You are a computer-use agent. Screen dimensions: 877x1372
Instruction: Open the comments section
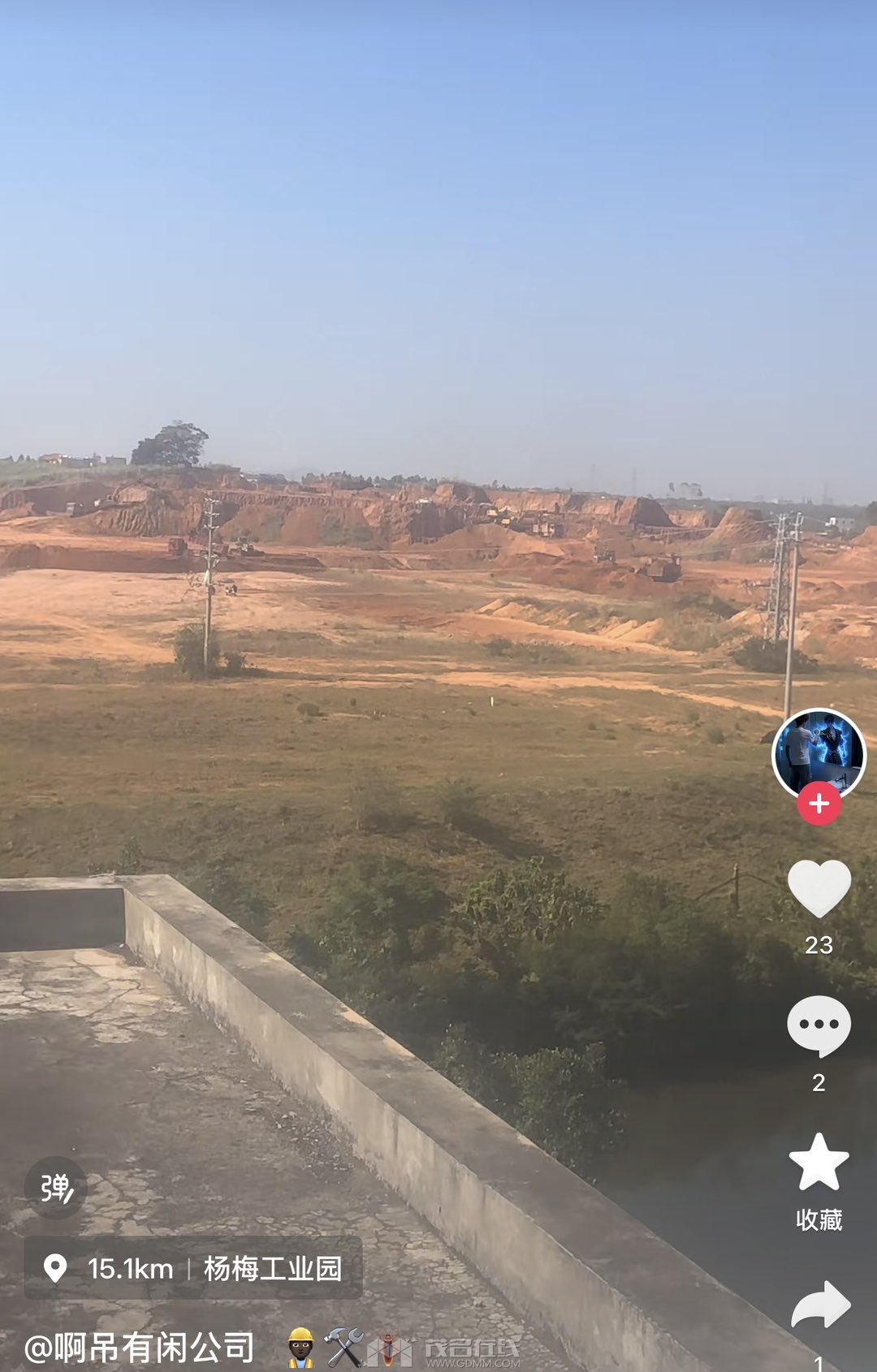click(x=819, y=1026)
